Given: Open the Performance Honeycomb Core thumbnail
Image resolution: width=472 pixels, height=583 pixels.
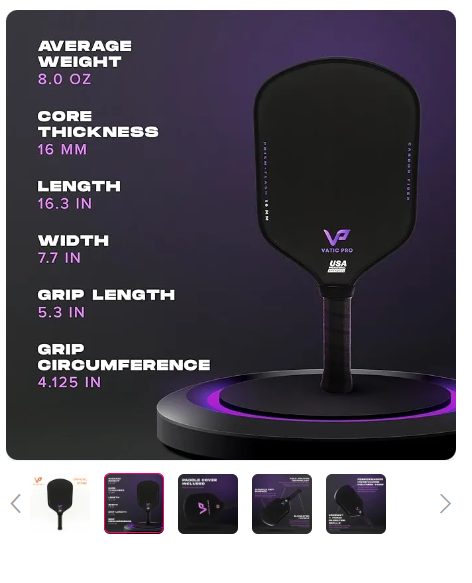Looking at the screenshot, I should coord(356,504).
